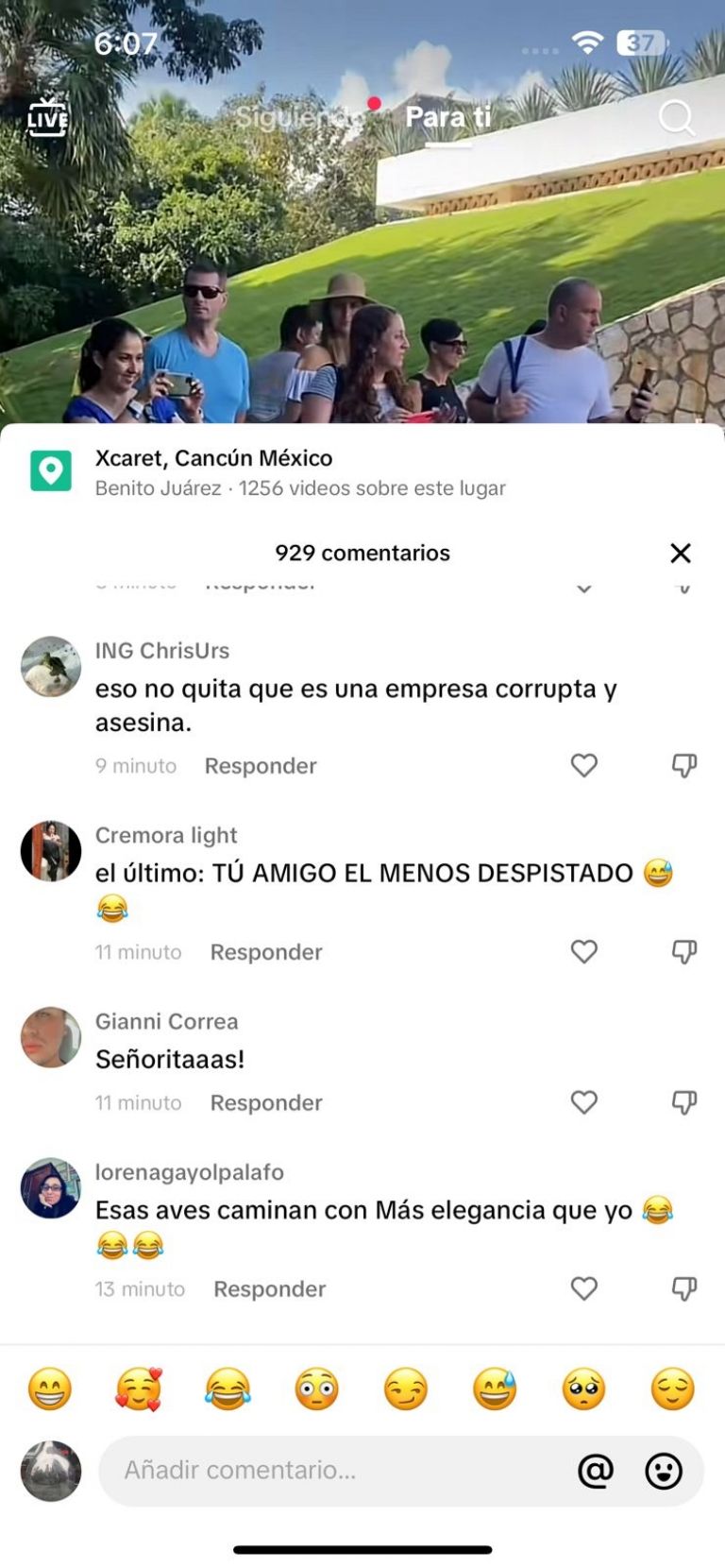The width and height of the screenshot is (725, 1568).
Task: Close the comments panel
Action: pyautogui.click(x=680, y=554)
